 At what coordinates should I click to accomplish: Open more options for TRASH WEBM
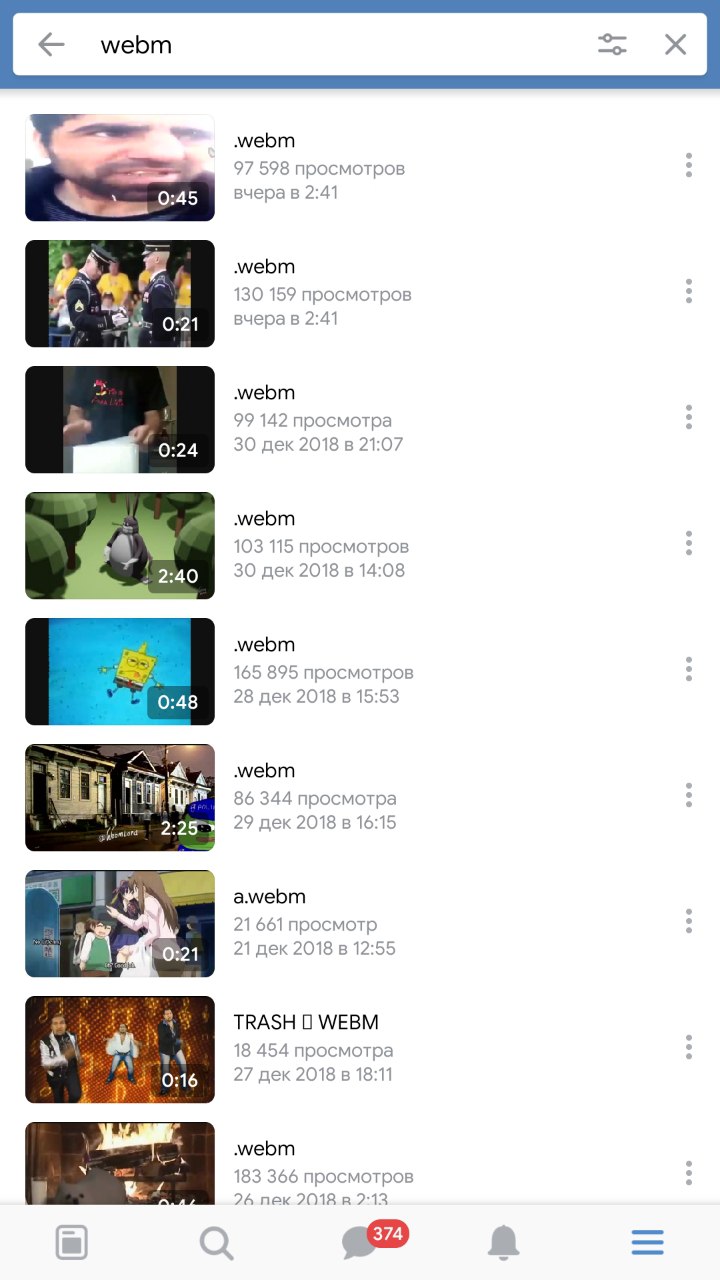pyautogui.click(x=689, y=1047)
